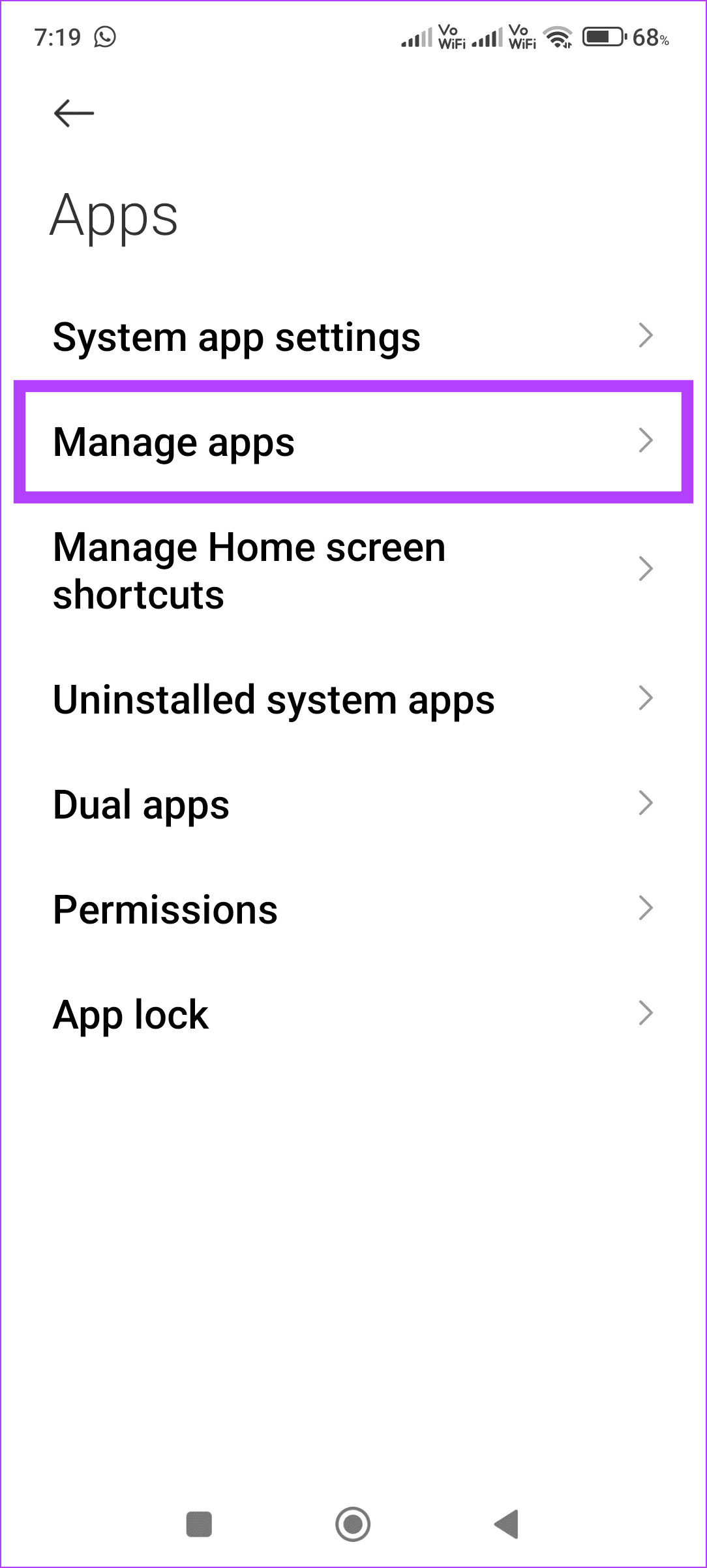This screenshot has width=707, height=1568.
Task: Expand App lock using the right chevron
Action: click(646, 1013)
